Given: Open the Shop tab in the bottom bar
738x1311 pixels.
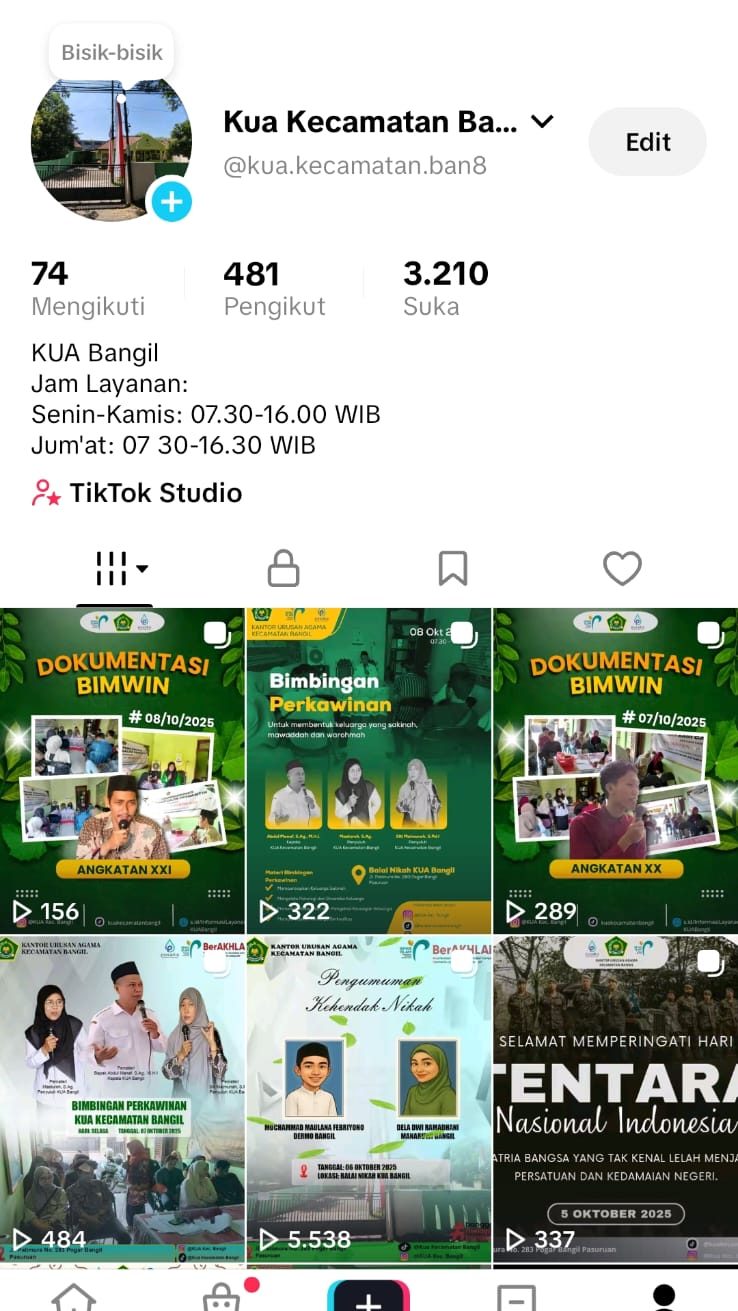Looking at the screenshot, I should point(221,1297).
